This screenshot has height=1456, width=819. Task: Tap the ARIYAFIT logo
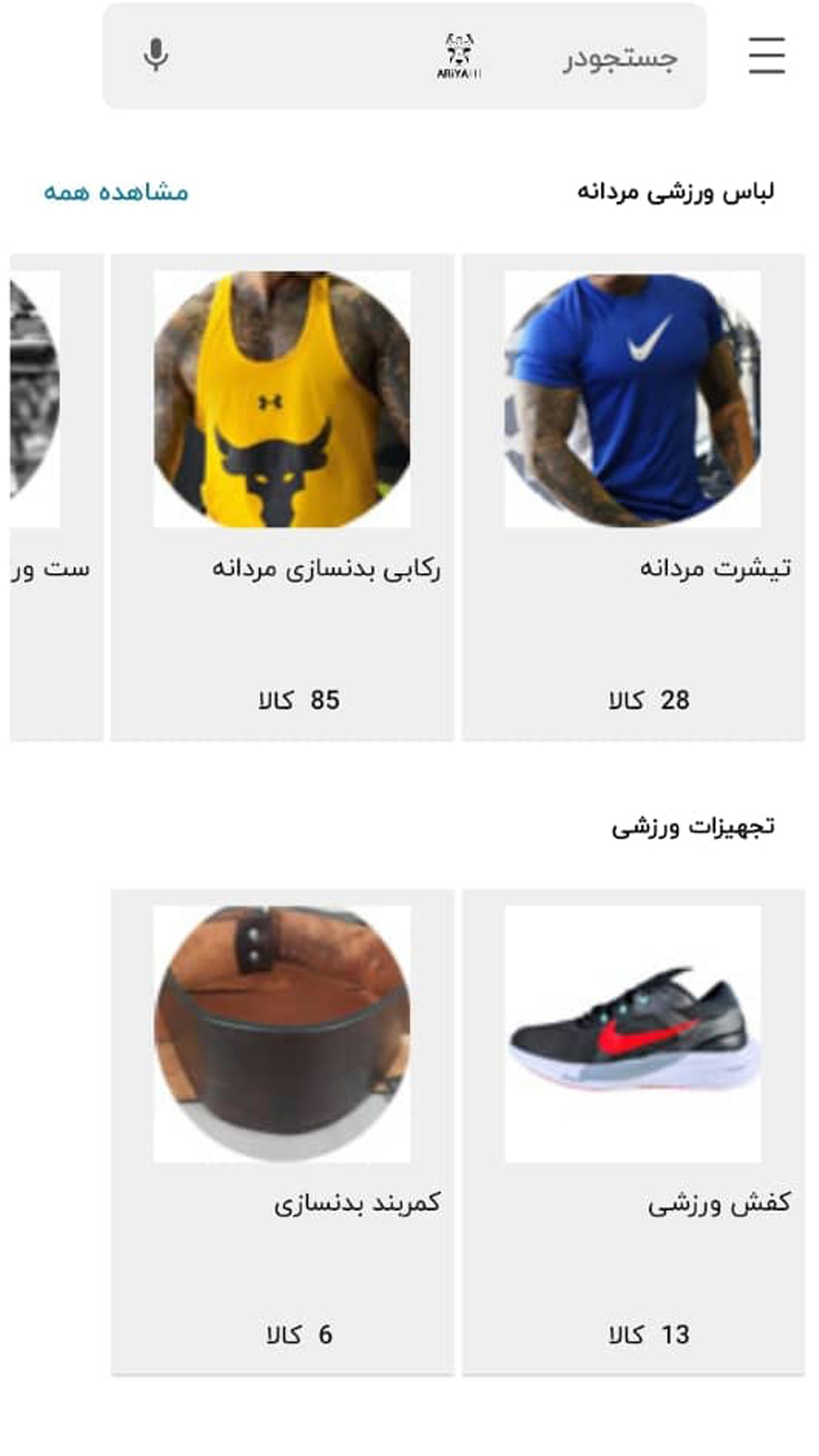click(460, 56)
